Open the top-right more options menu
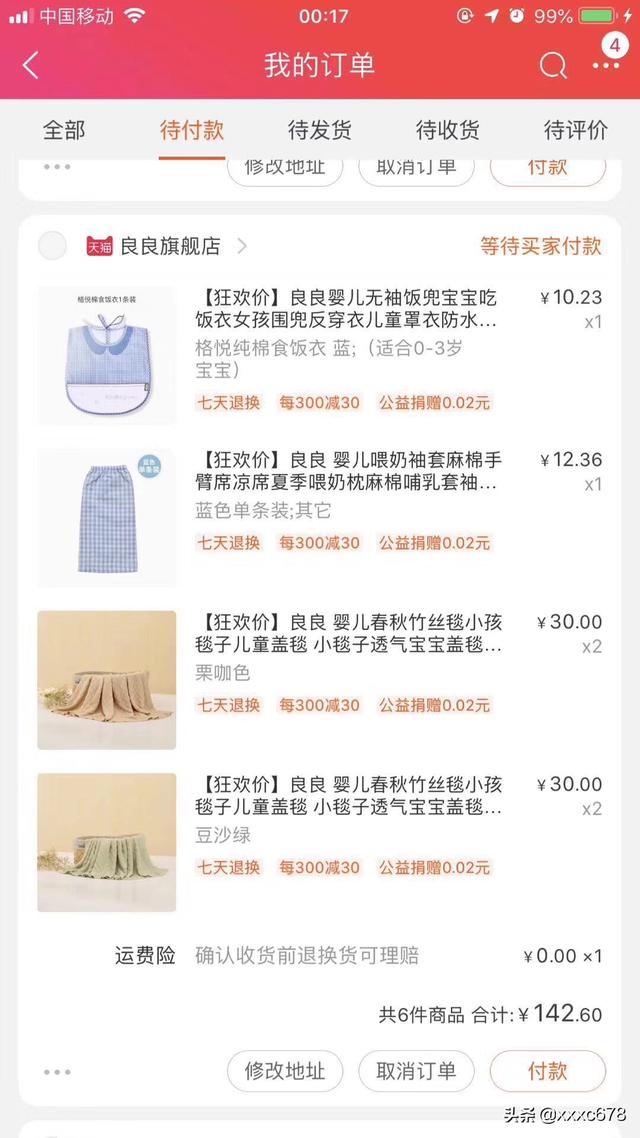The image size is (640, 1138). [x=605, y=66]
